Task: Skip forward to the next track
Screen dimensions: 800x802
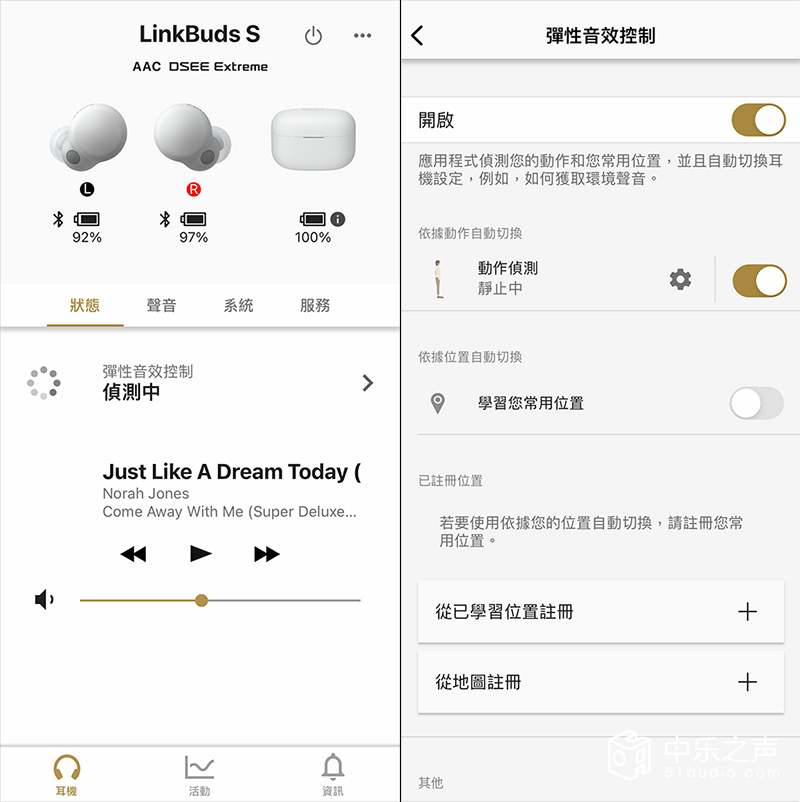Action: [267, 554]
